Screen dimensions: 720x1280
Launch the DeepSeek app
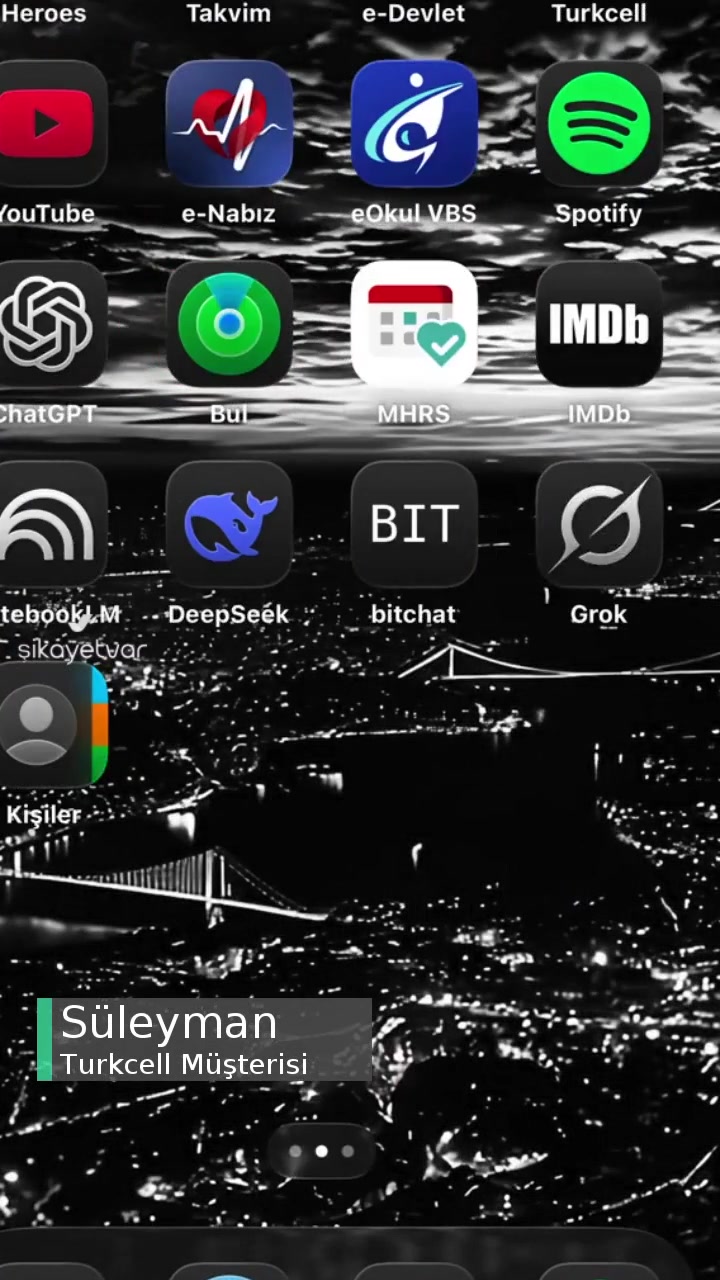click(229, 524)
